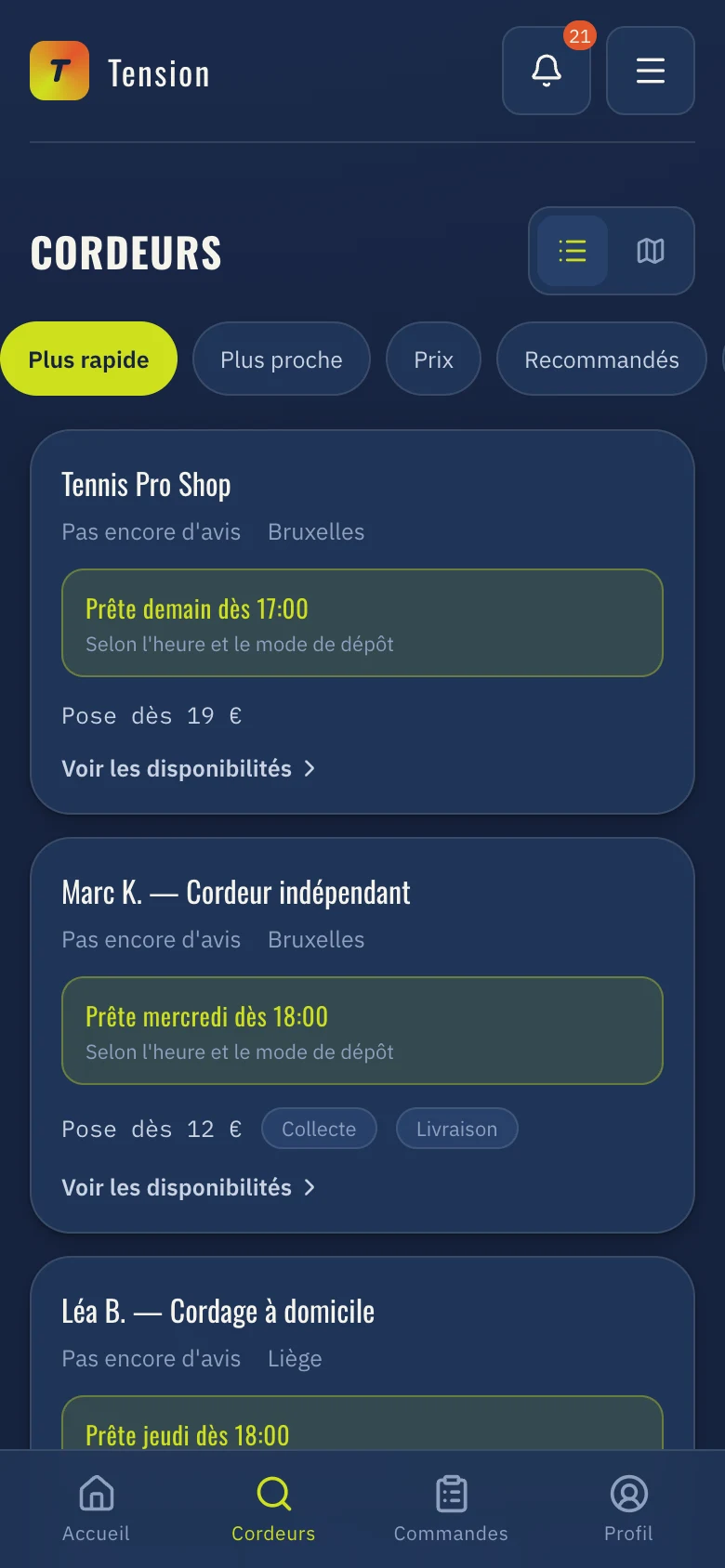Sort by Plus proche
The image size is (725, 1568).
(282, 359)
